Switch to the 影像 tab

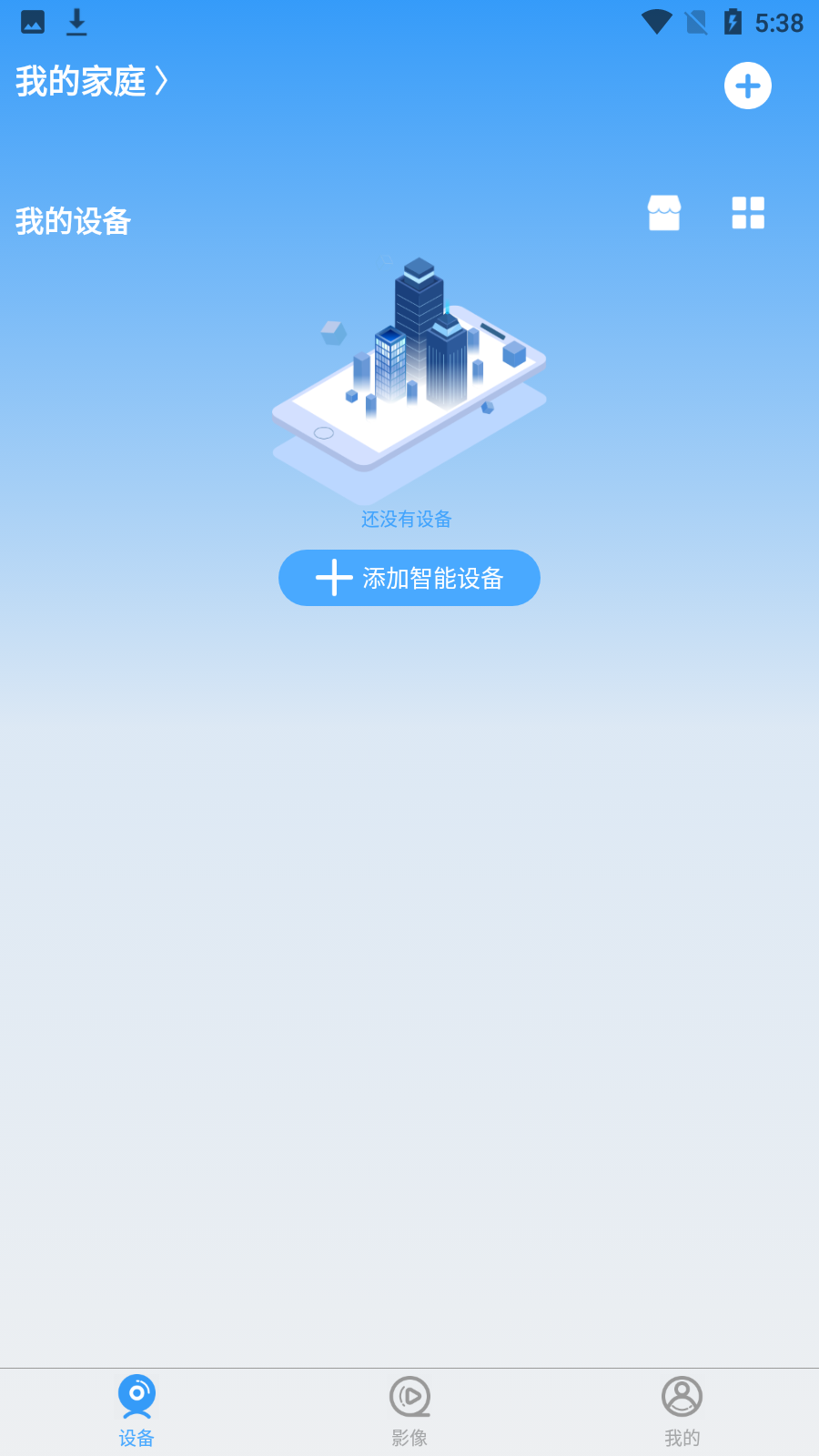point(409,1411)
